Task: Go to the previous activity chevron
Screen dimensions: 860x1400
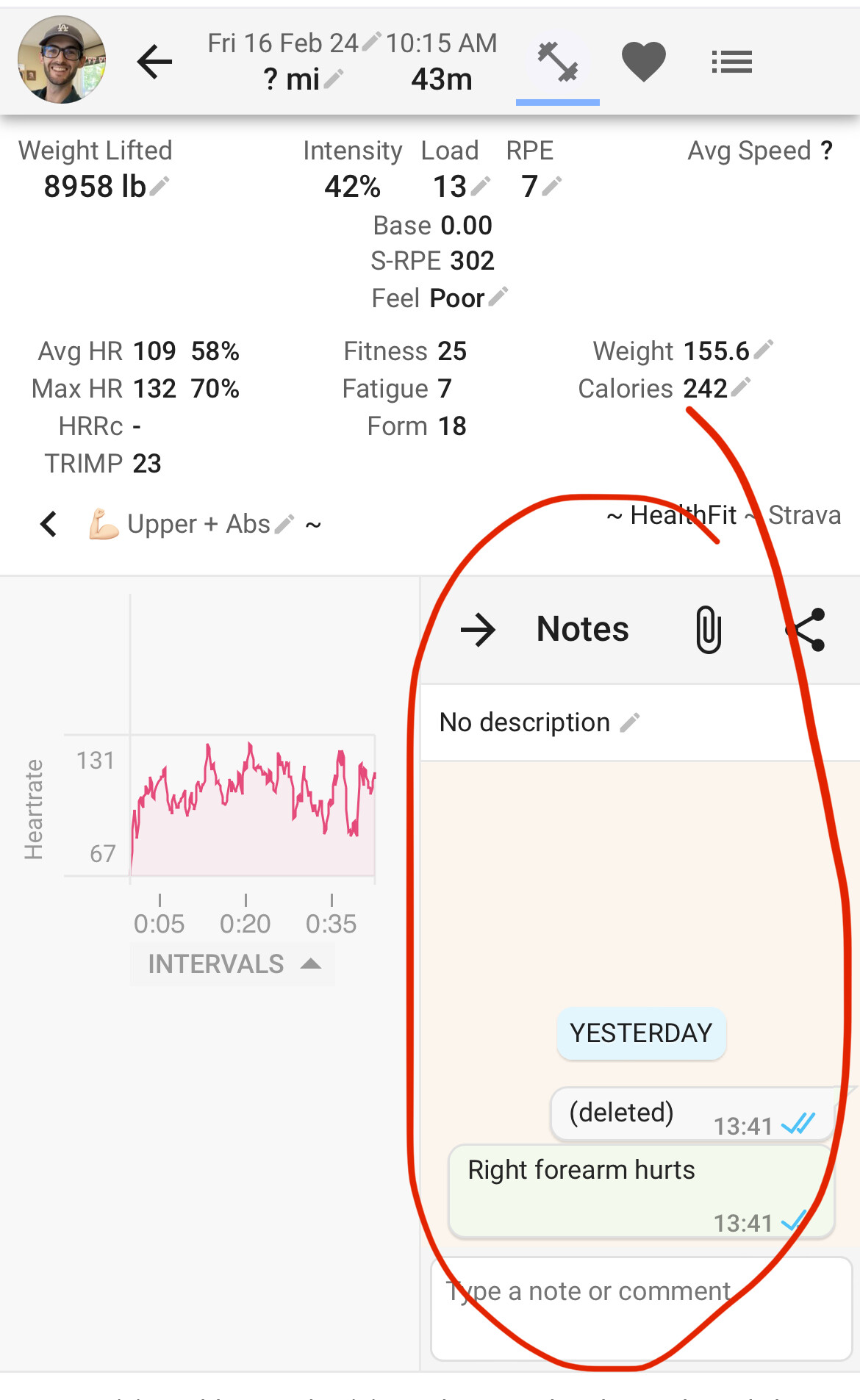Action: (x=49, y=524)
